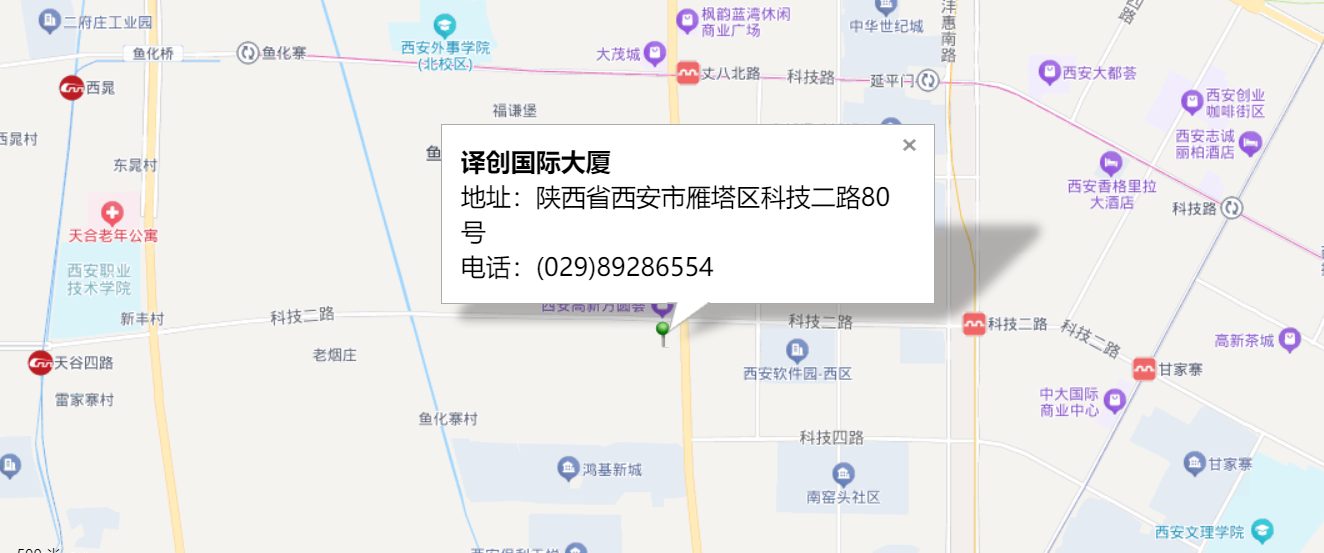Select the 高新茶城 shopping marker
Screen dimensions: 1324x553
click(1290, 340)
